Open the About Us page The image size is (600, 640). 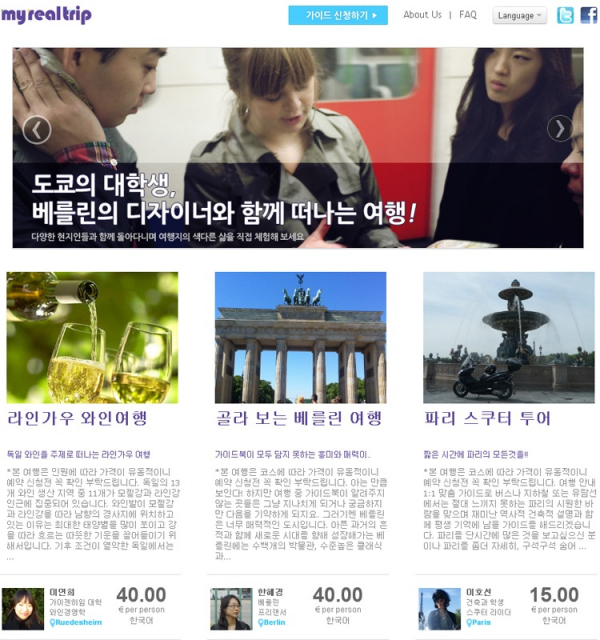[422, 15]
